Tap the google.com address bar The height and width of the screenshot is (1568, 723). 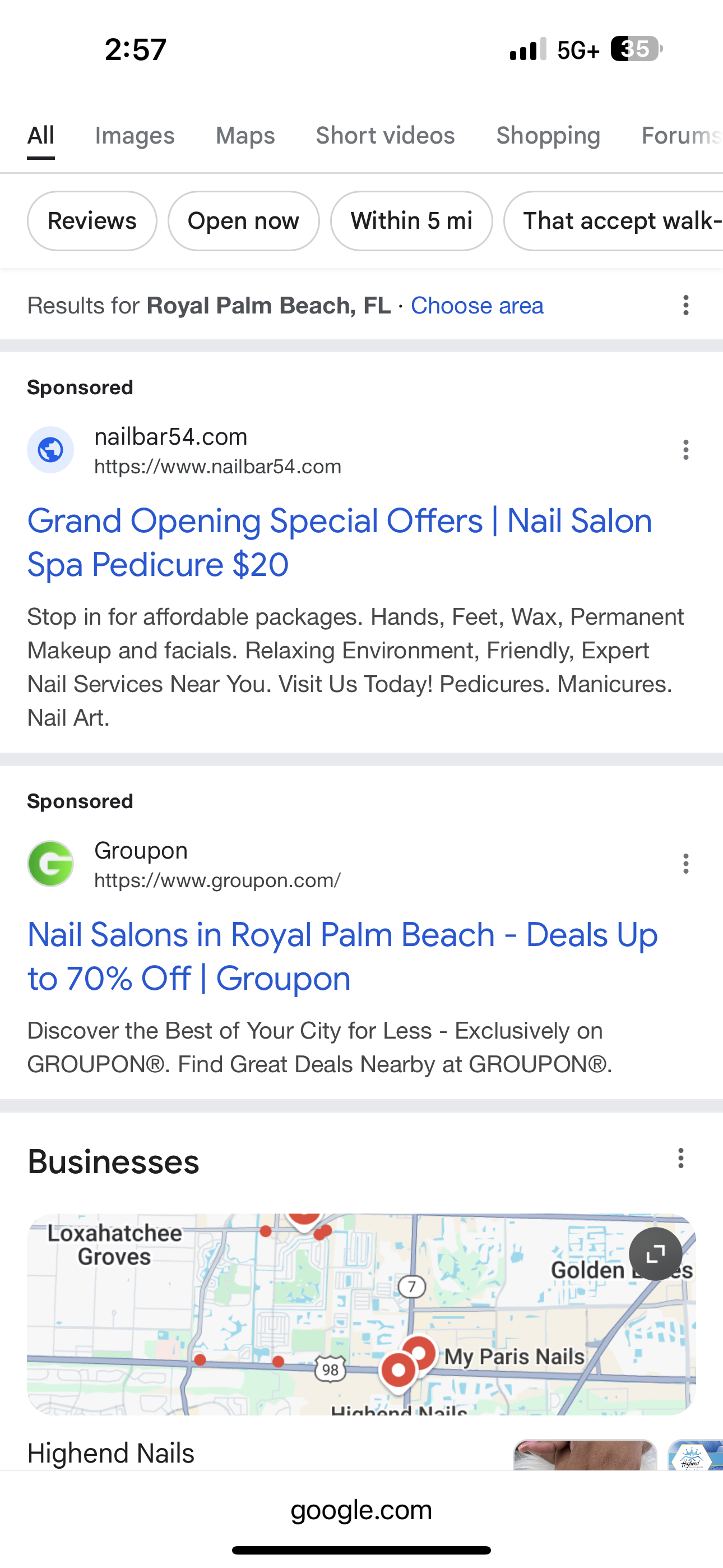click(361, 1510)
